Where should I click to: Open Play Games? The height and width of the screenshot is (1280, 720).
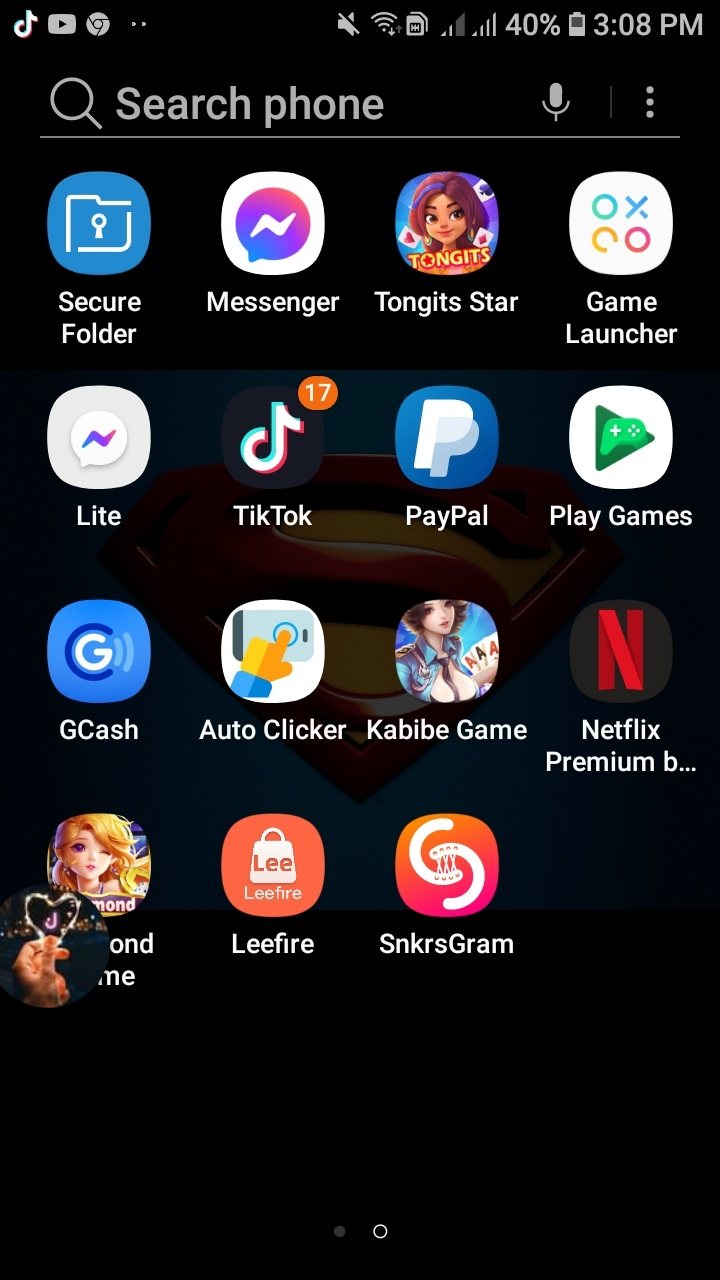621,437
